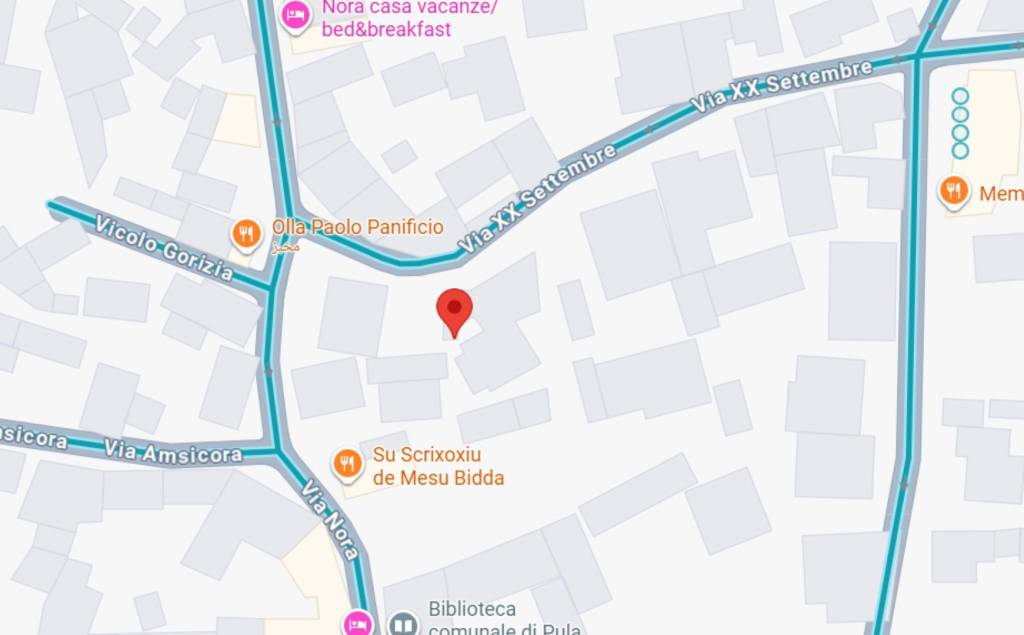
Task: Tap the red location pin
Action: [454, 309]
